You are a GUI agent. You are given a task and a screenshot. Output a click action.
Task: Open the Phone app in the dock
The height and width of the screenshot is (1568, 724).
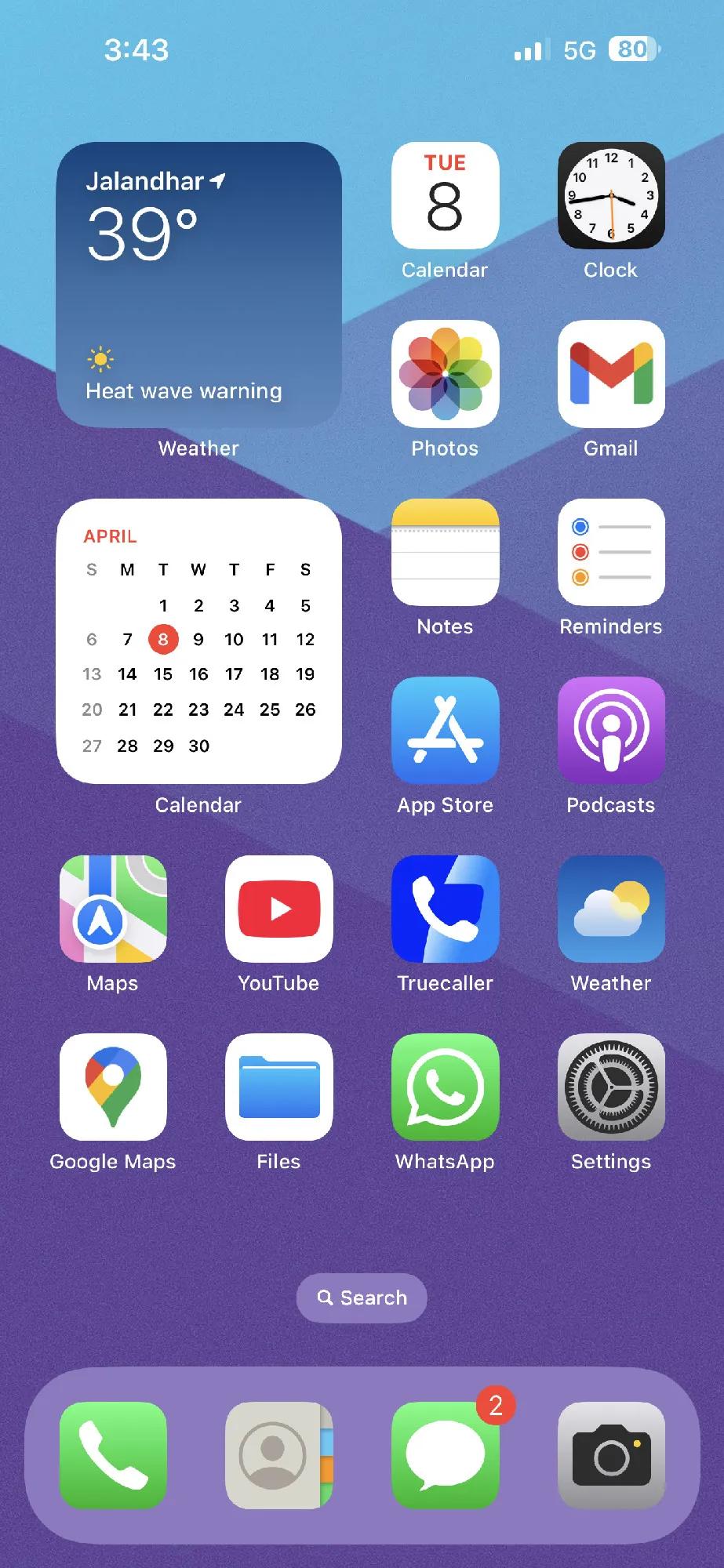click(113, 1455)
